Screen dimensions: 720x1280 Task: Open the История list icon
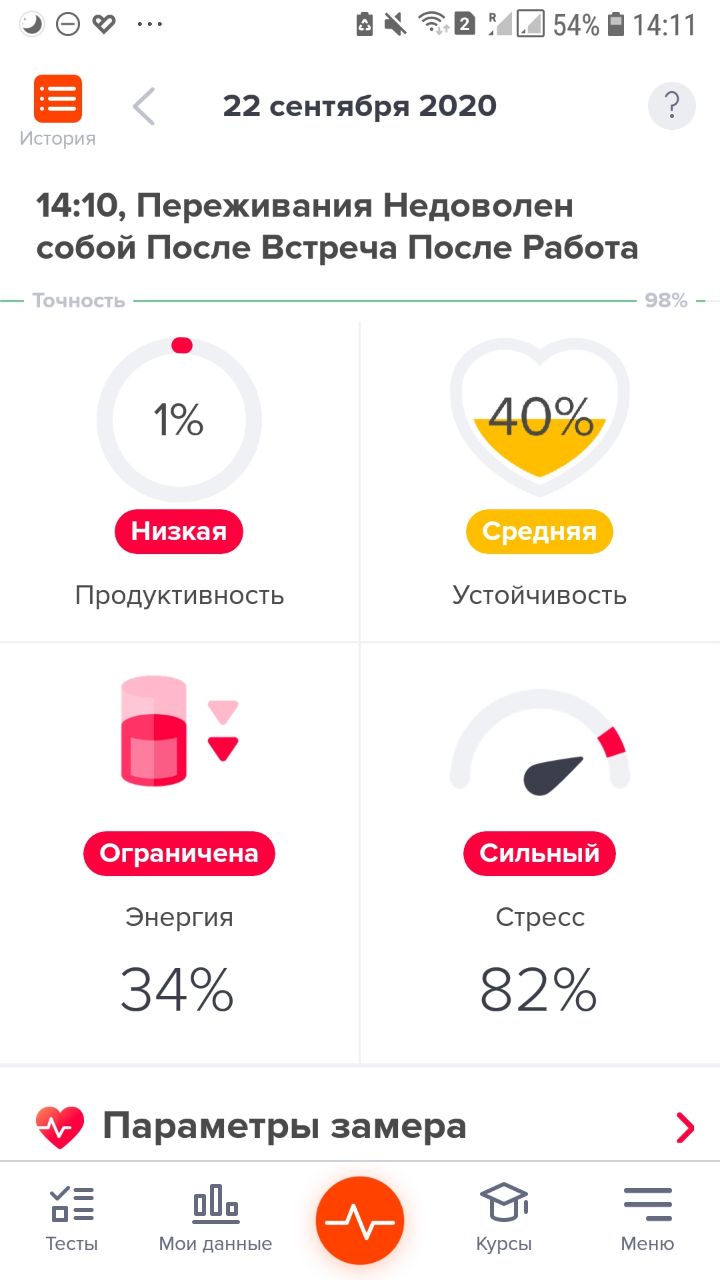pos(58,100)
